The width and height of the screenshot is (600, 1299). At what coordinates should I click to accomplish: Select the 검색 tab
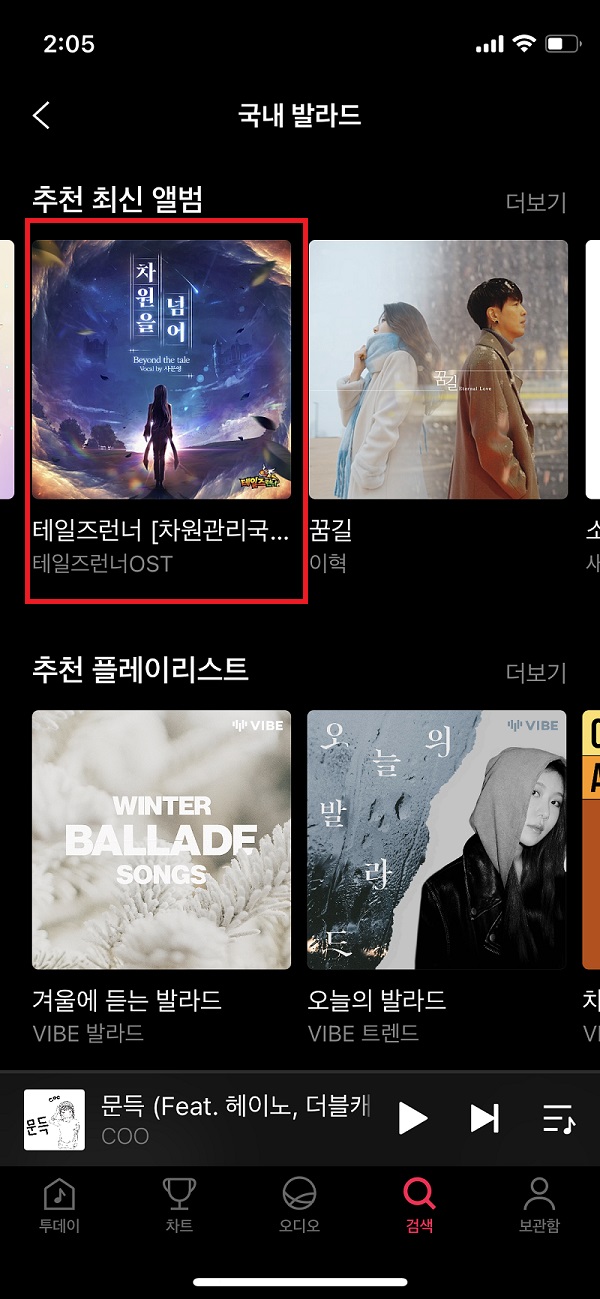[419, 1205]
